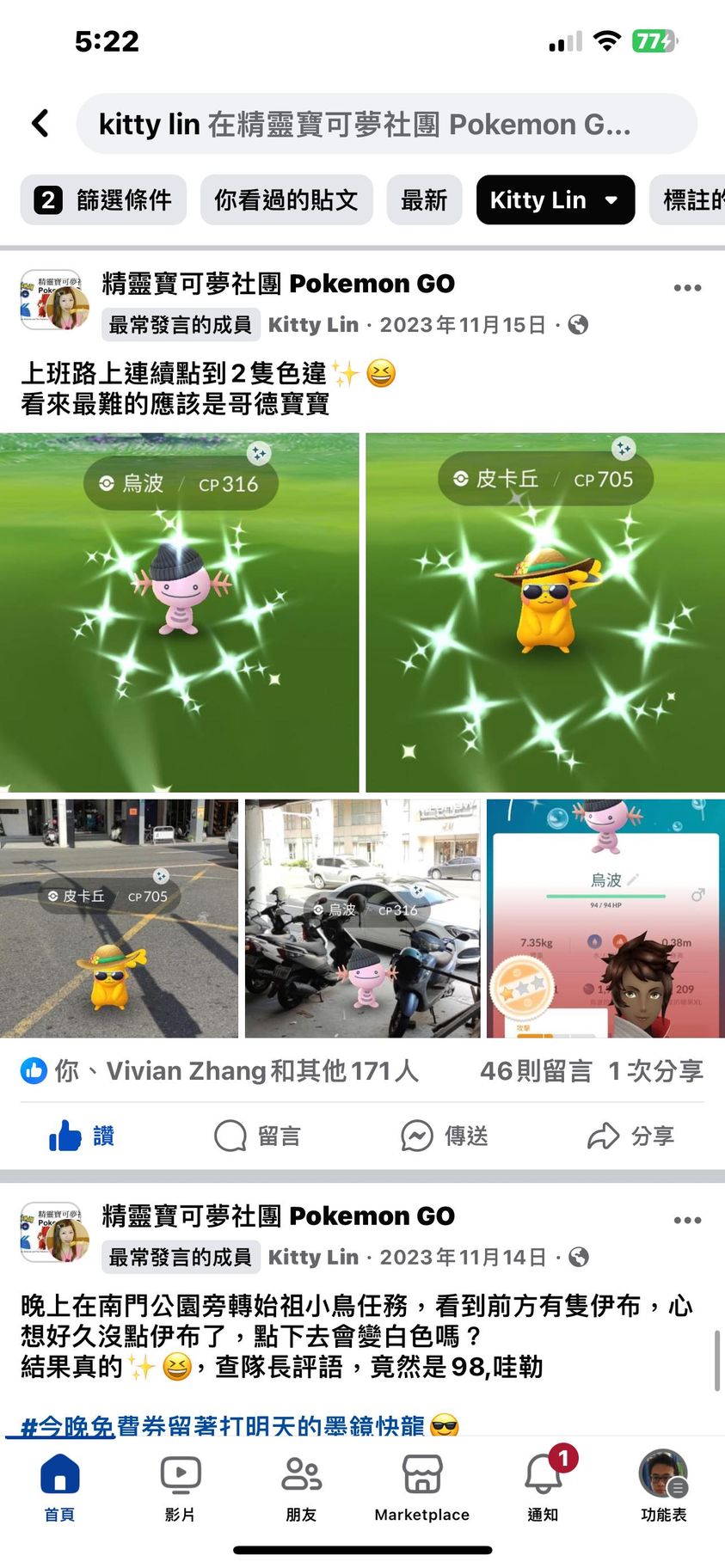Viewport: 725px width, 1568px height.
Task: Comment via the 留言 button
Action: click(257, 1136)
